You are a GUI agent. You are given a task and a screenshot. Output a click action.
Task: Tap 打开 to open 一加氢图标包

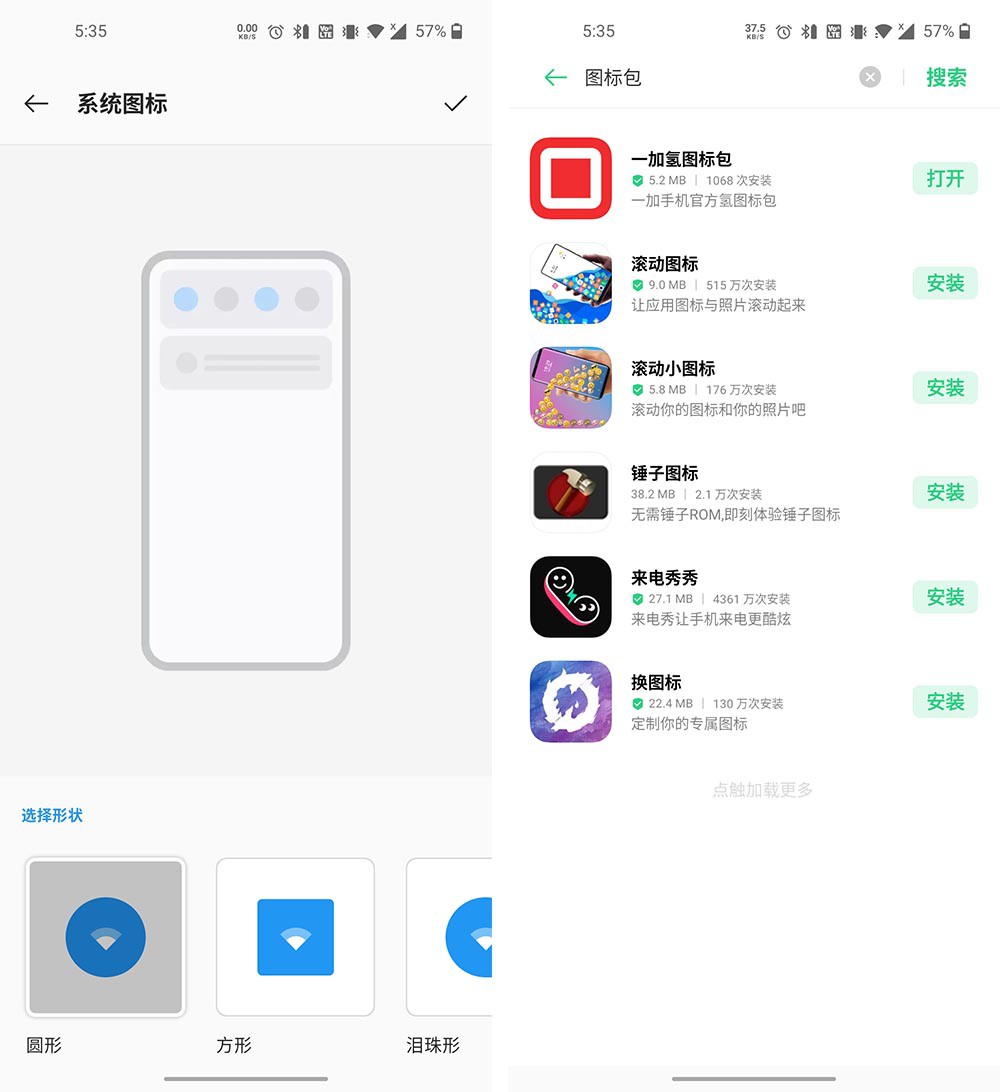click(x=944, y=179)
